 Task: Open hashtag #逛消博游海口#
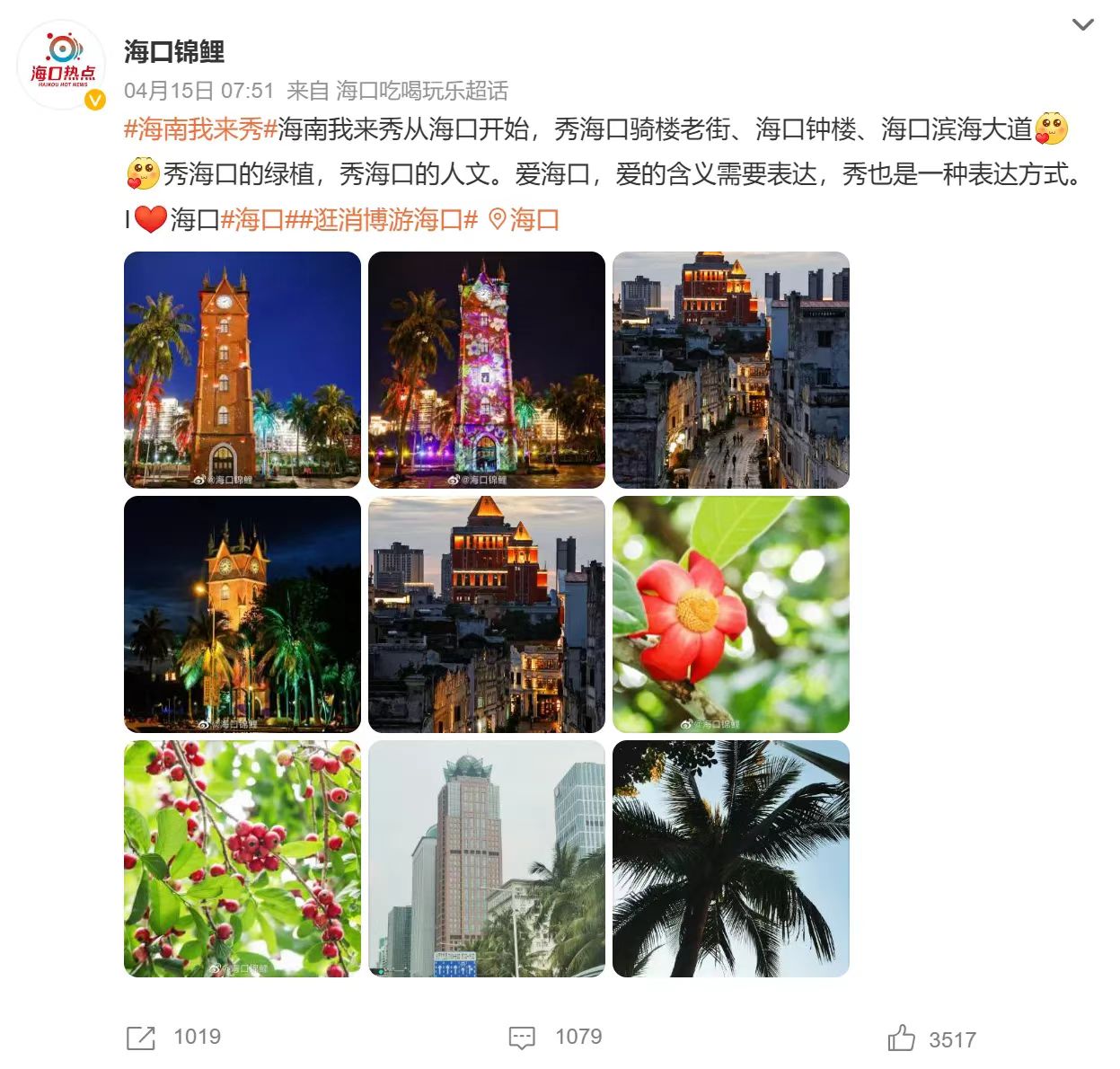pos(388,219)
